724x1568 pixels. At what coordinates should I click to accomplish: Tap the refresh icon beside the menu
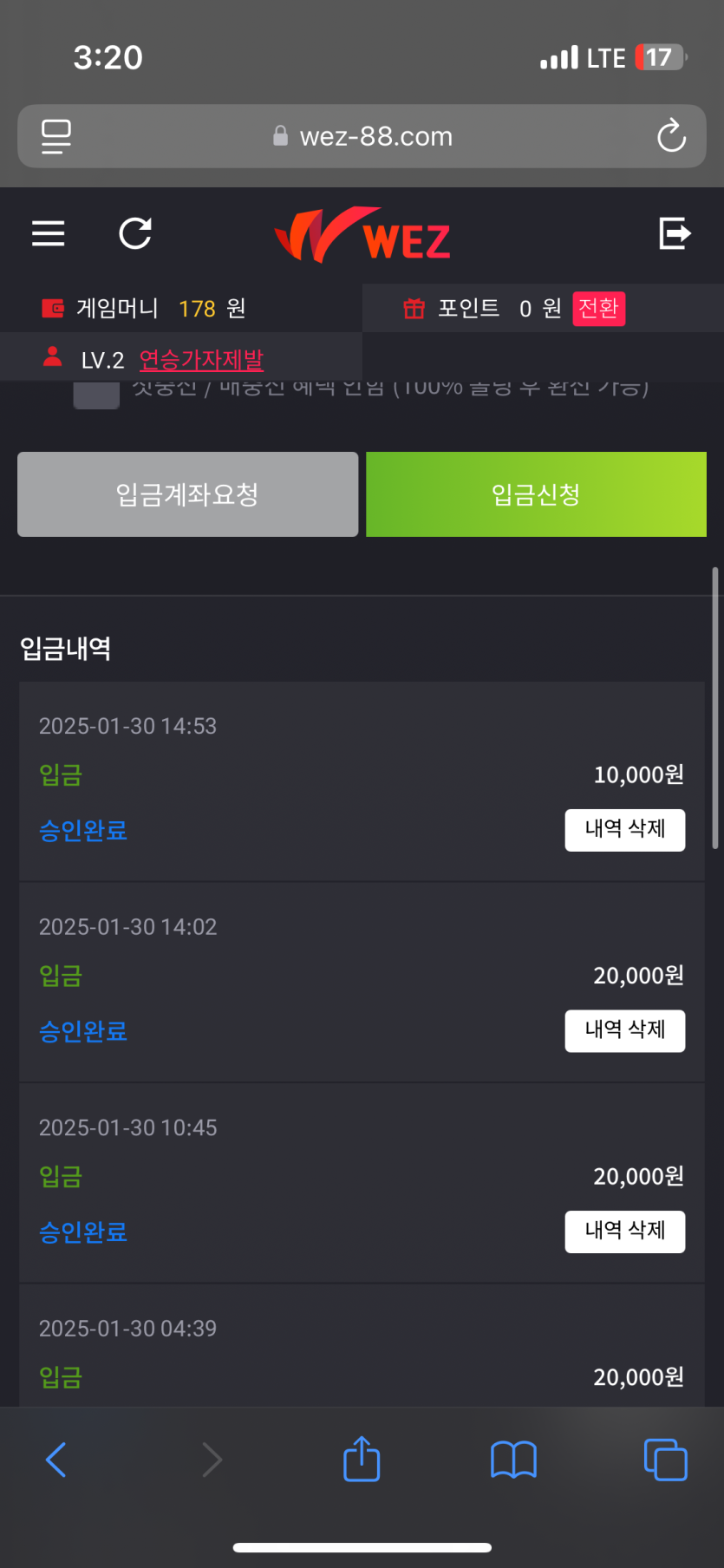coord(135,233)
